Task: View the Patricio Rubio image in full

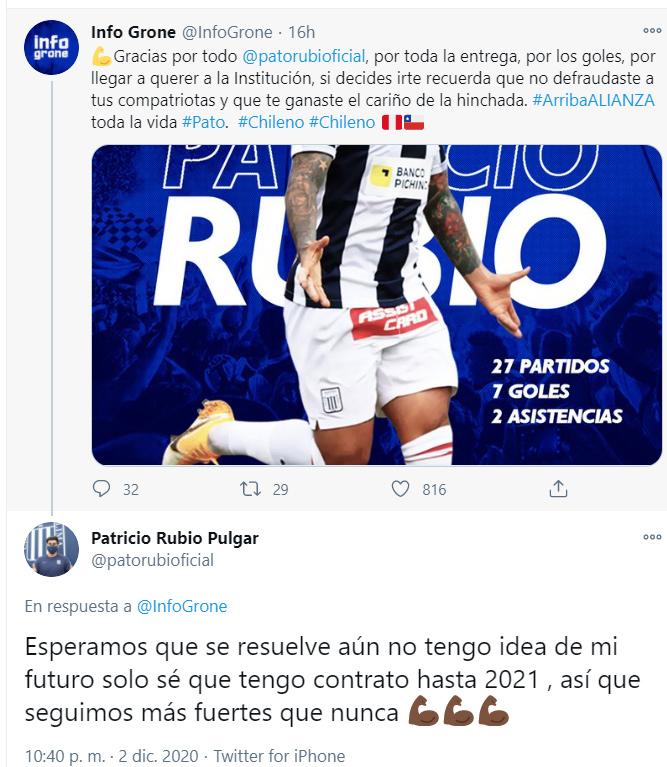Action: [376, 305]
